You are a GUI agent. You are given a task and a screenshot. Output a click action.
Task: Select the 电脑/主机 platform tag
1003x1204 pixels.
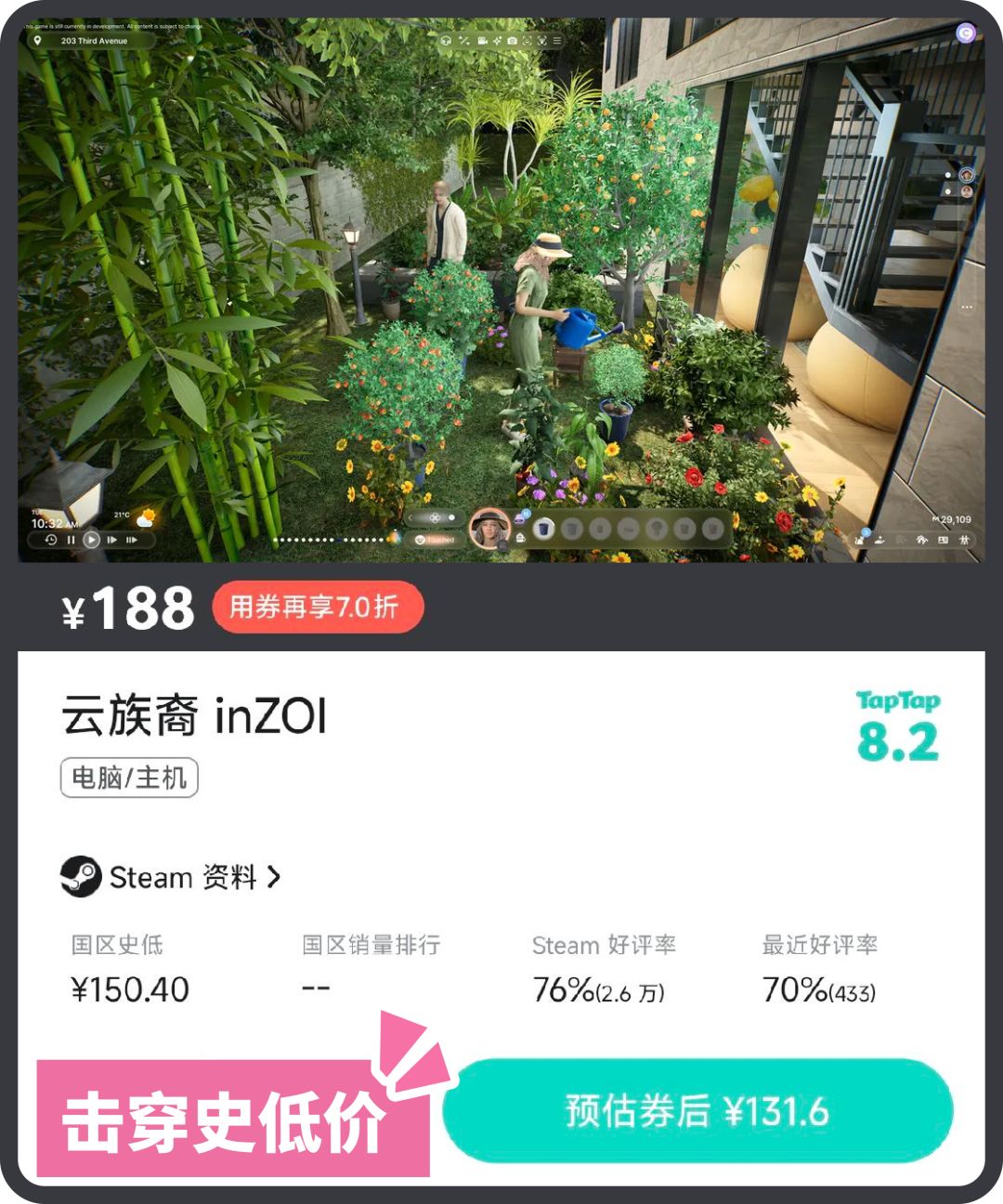click(x=129, y=780)
